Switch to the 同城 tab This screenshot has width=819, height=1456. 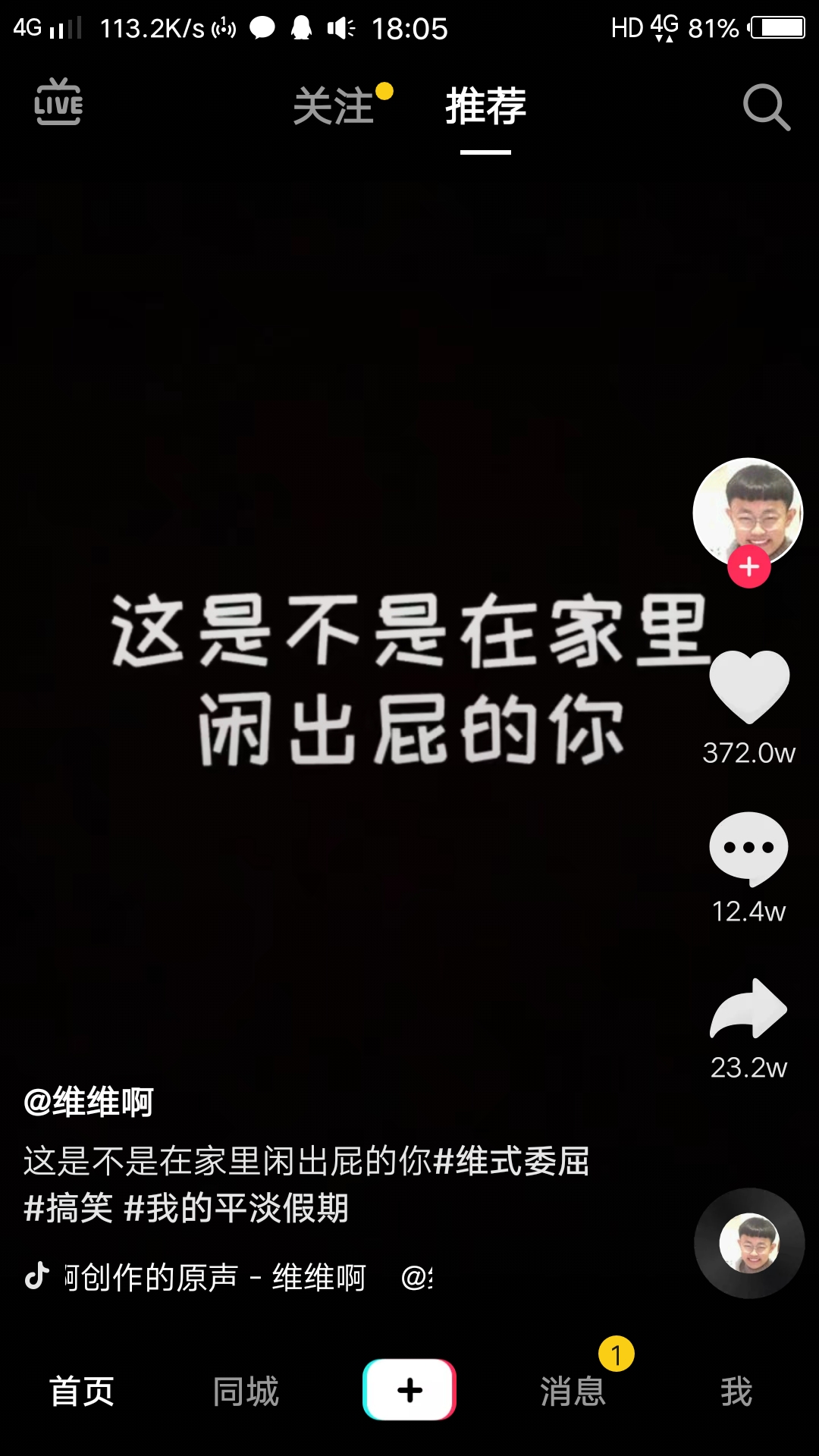tap(246, 1392)
